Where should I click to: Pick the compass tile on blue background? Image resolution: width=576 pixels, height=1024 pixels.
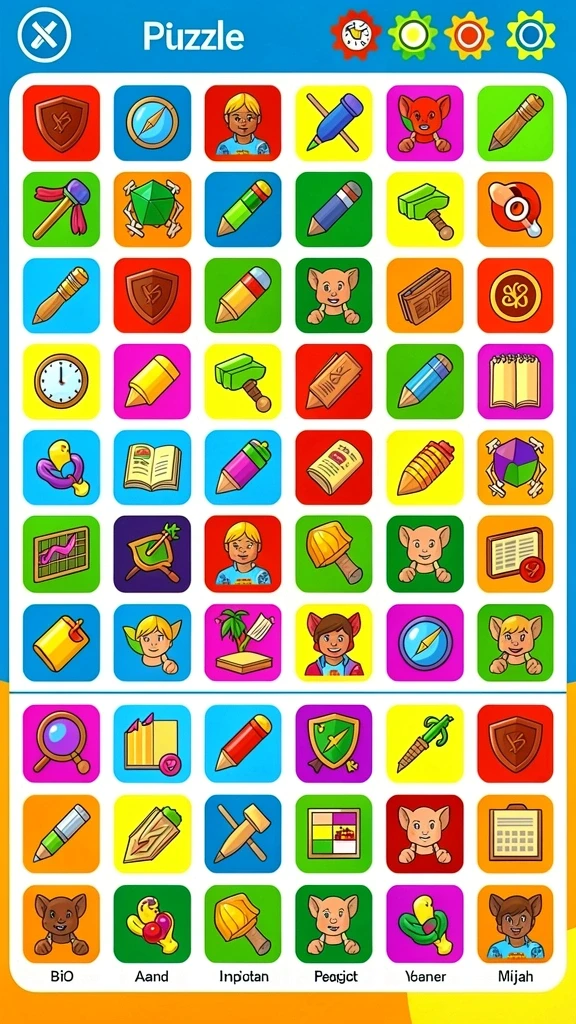(152, 123)
